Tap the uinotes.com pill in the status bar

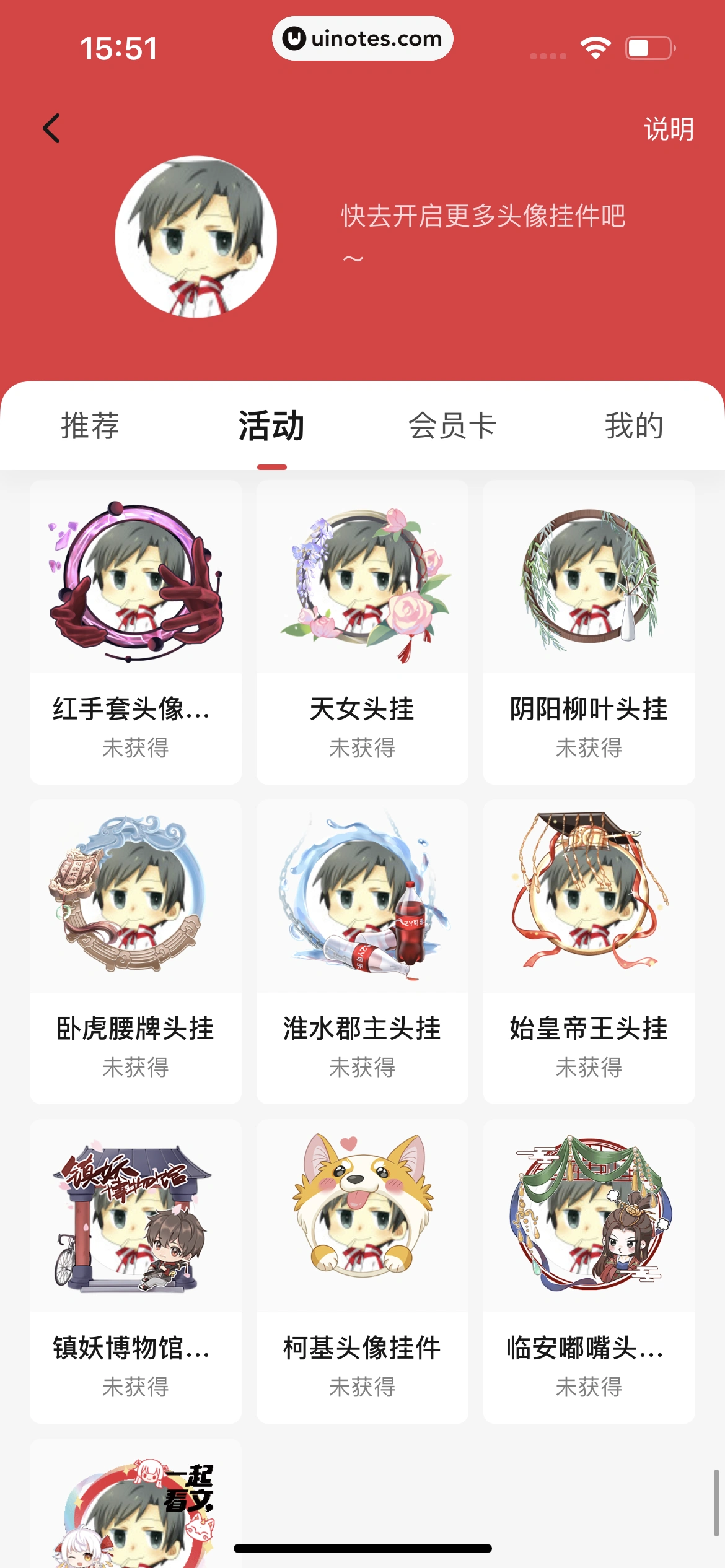click(362, 38)
